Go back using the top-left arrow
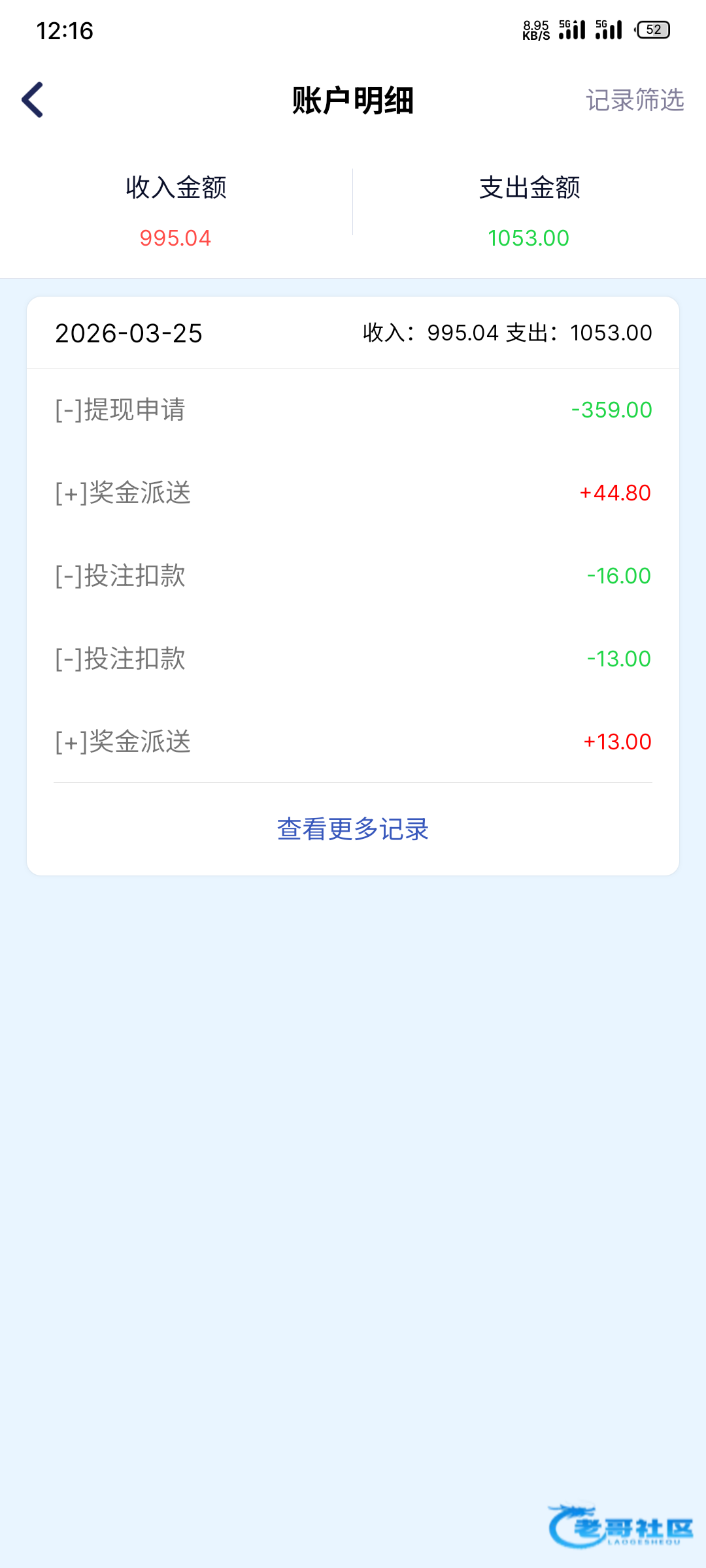 point(33,100)
